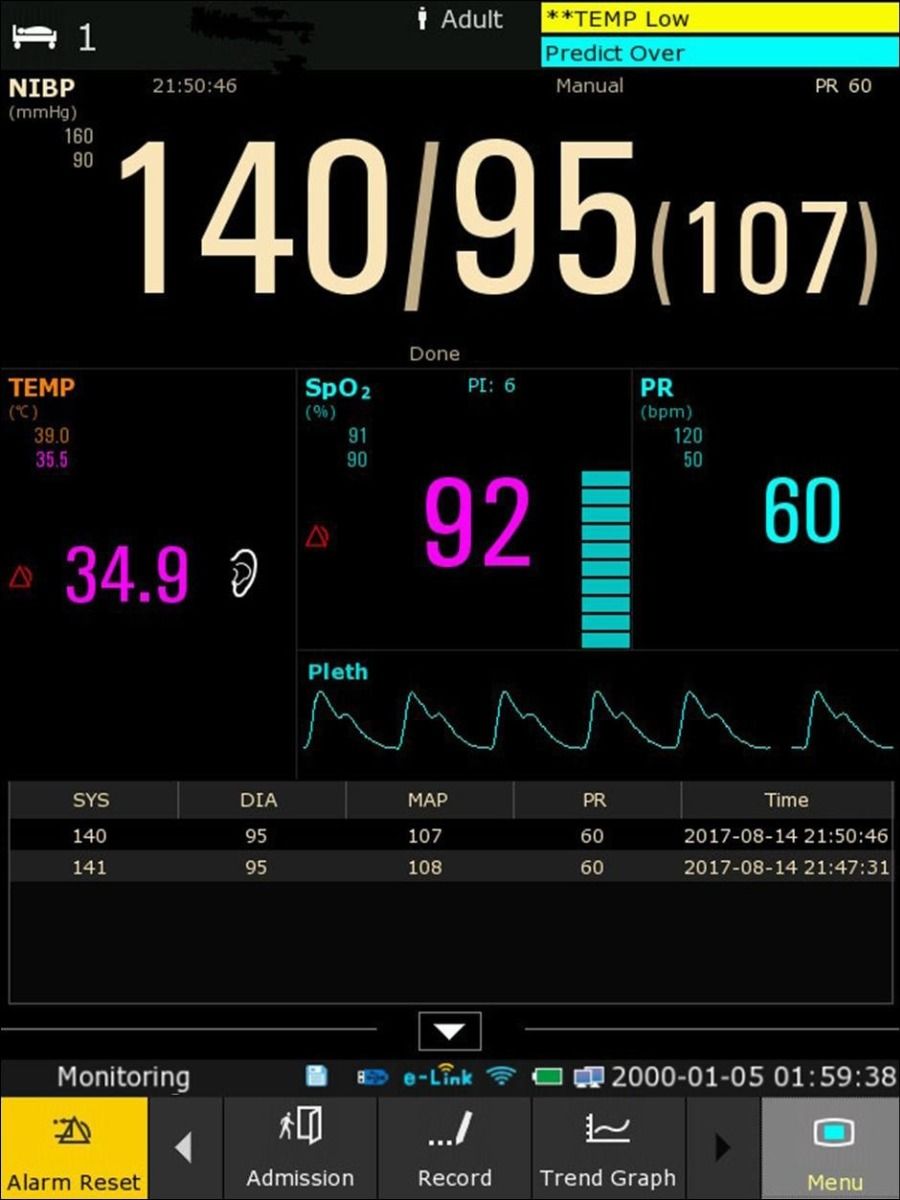Select the Adult patient type indicator
Viewport: 900px width, 1200px height.
coord(460,19)
